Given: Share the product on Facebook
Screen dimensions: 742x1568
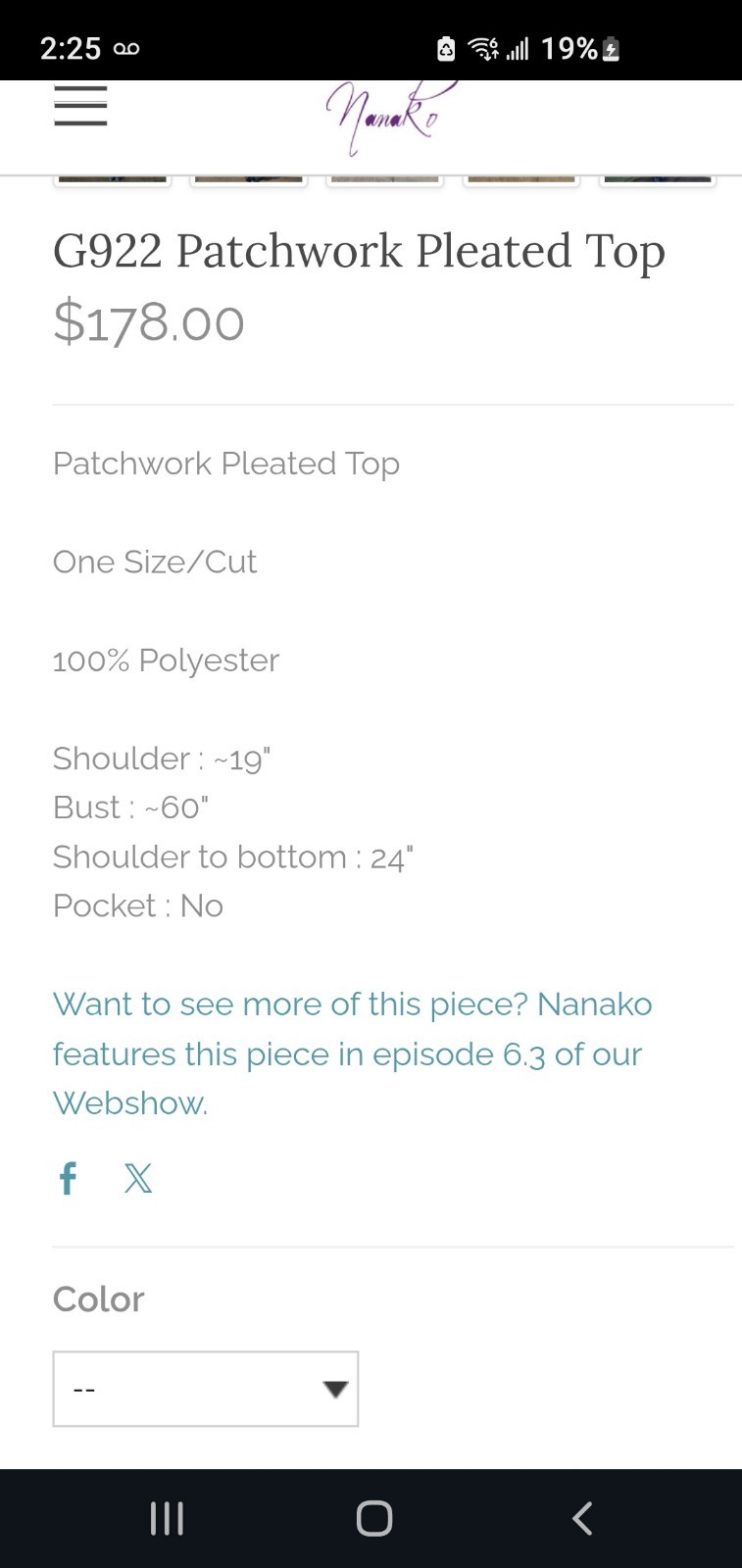Looking at the screenshot, I should pyautogui.click(x=68, y=1177).
